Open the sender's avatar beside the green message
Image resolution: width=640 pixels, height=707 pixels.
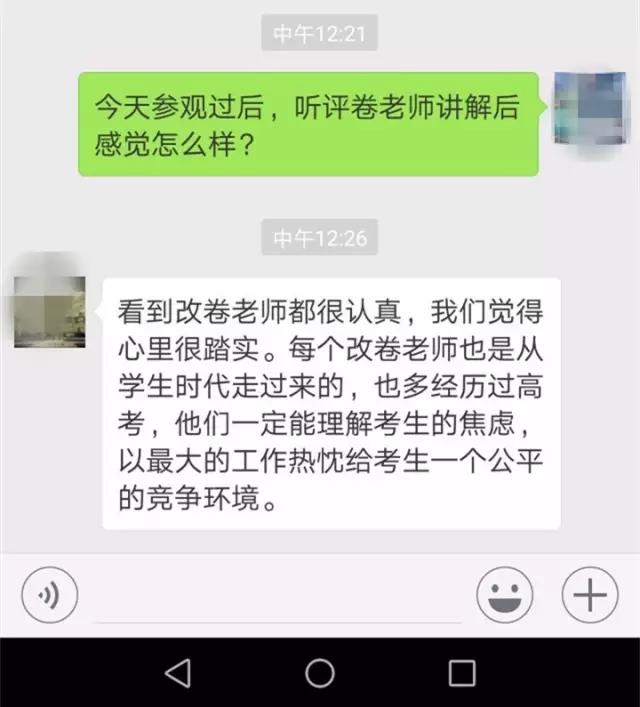pyautogui.click(x=589, y=114)
